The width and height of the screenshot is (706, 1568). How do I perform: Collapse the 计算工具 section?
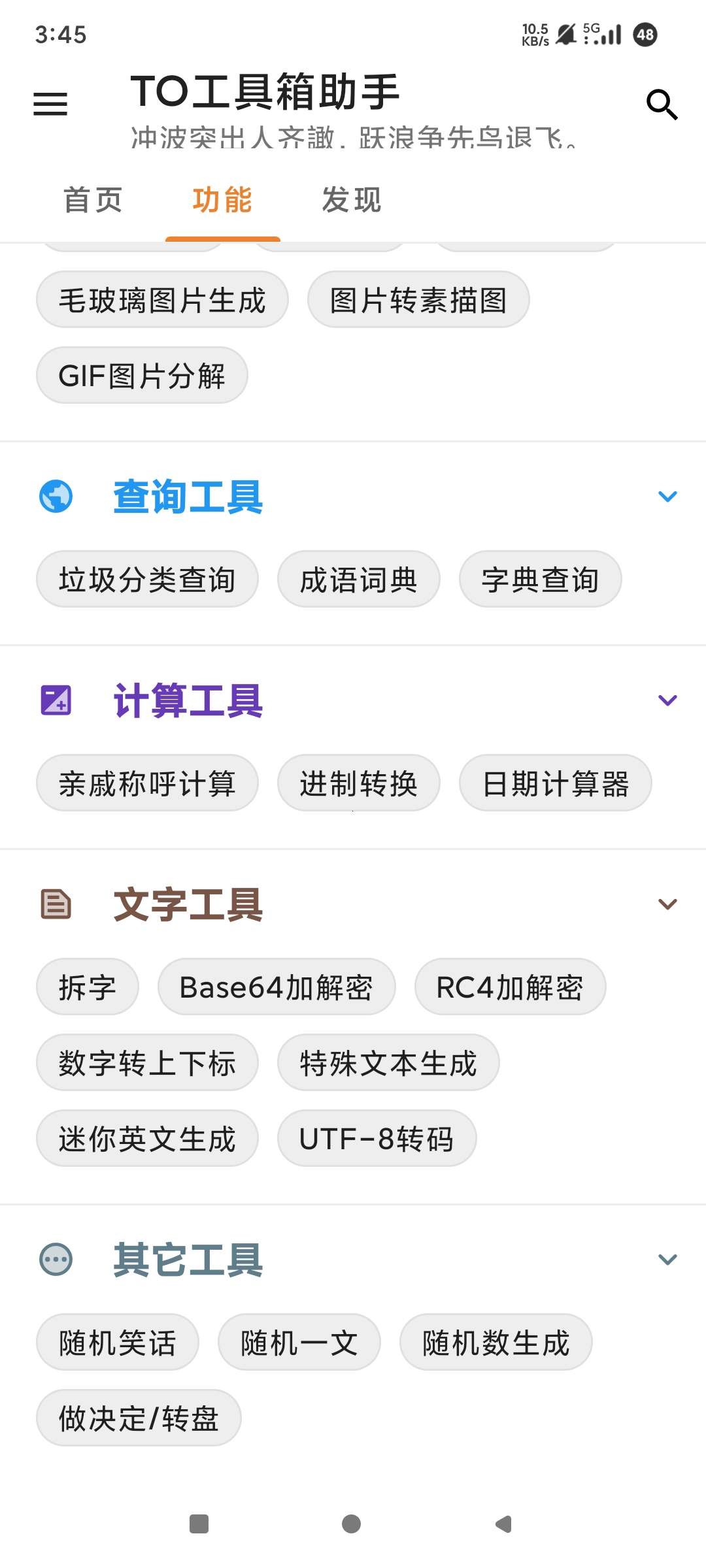[668, 702]
